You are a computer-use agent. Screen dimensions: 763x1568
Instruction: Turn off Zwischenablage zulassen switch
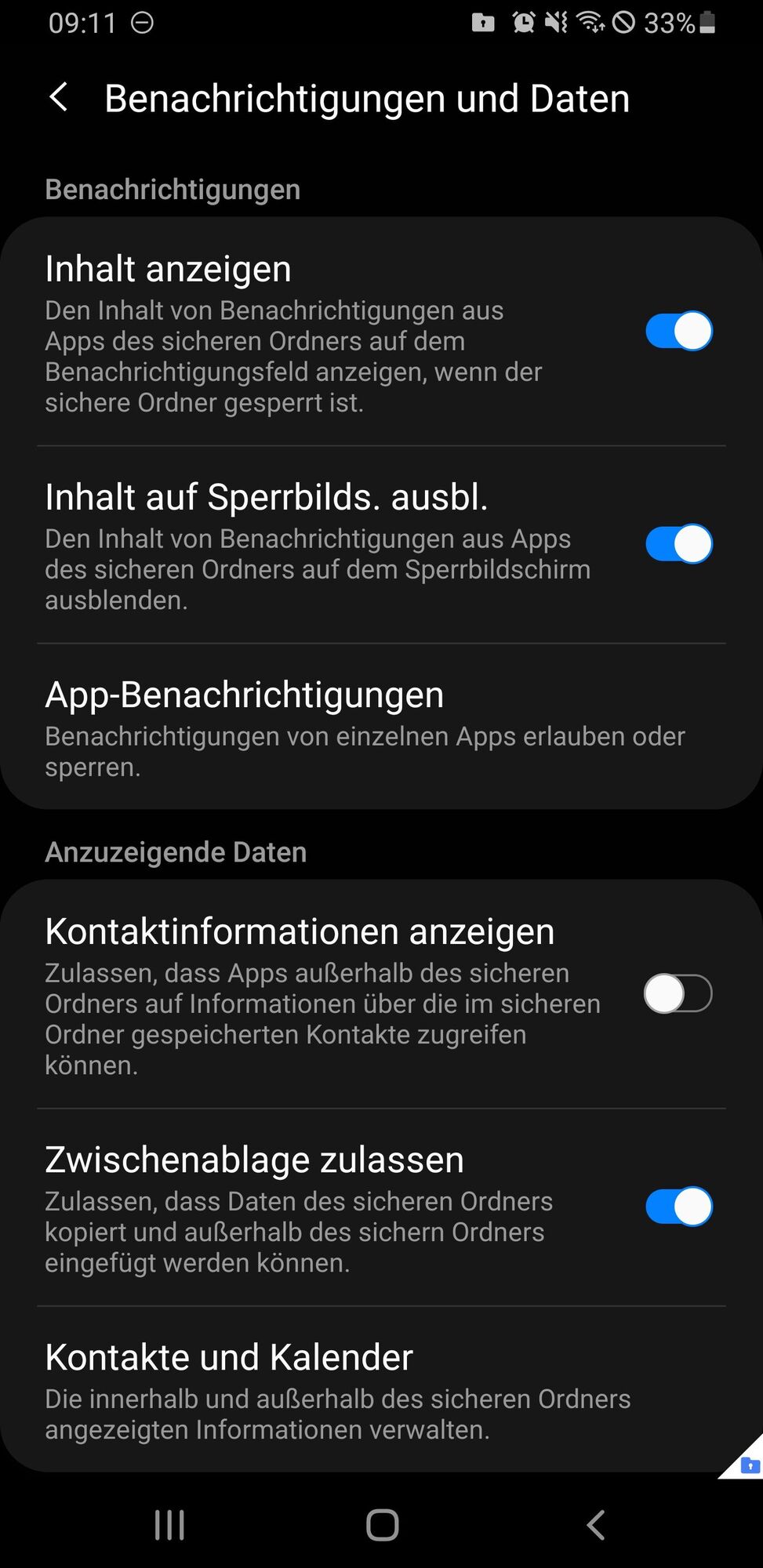tap(678, 1207)
